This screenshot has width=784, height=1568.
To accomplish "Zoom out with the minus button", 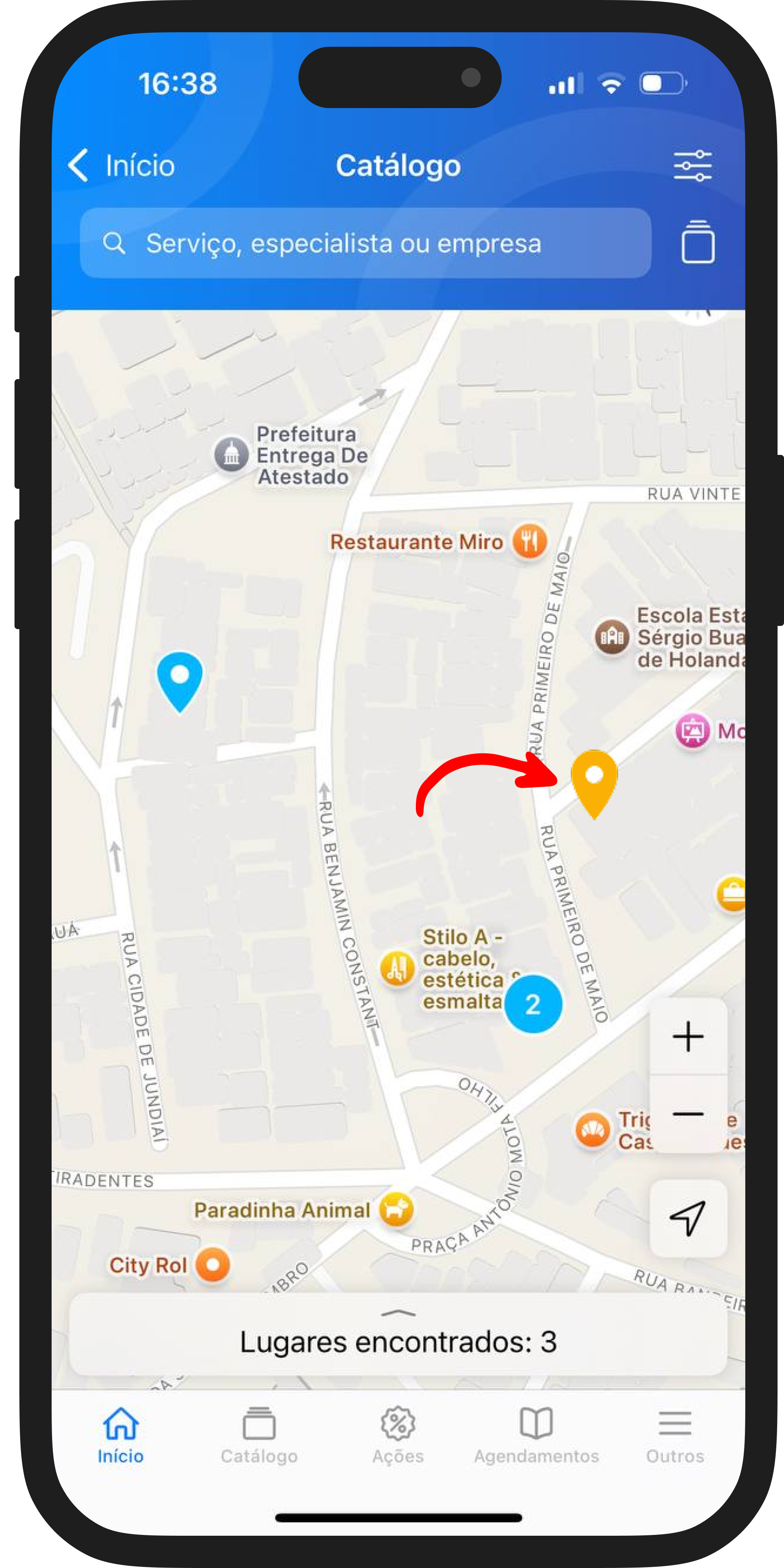I will coord(688,1114).
